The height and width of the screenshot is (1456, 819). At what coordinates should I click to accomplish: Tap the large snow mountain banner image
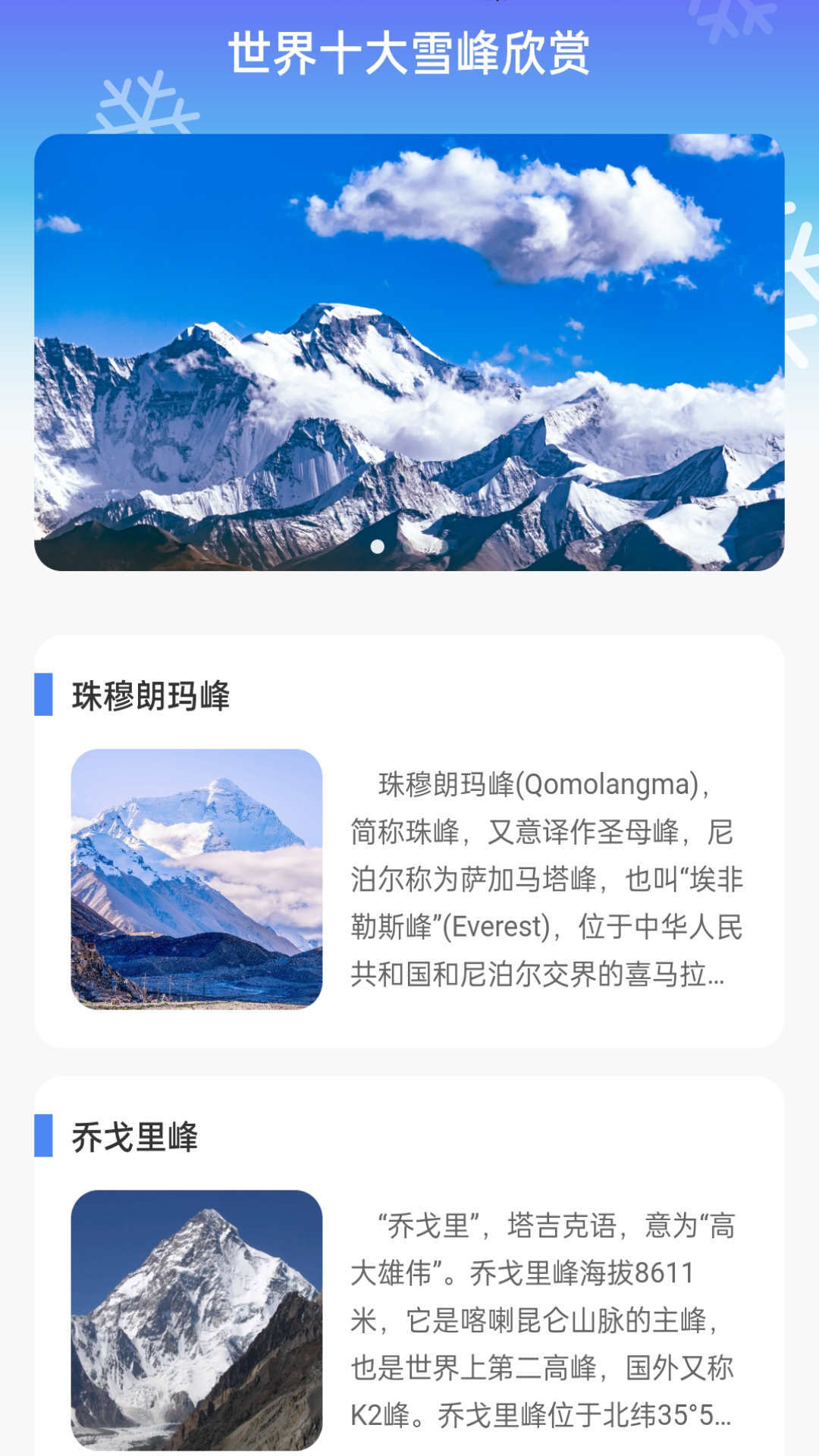click(x=409, y=353)
